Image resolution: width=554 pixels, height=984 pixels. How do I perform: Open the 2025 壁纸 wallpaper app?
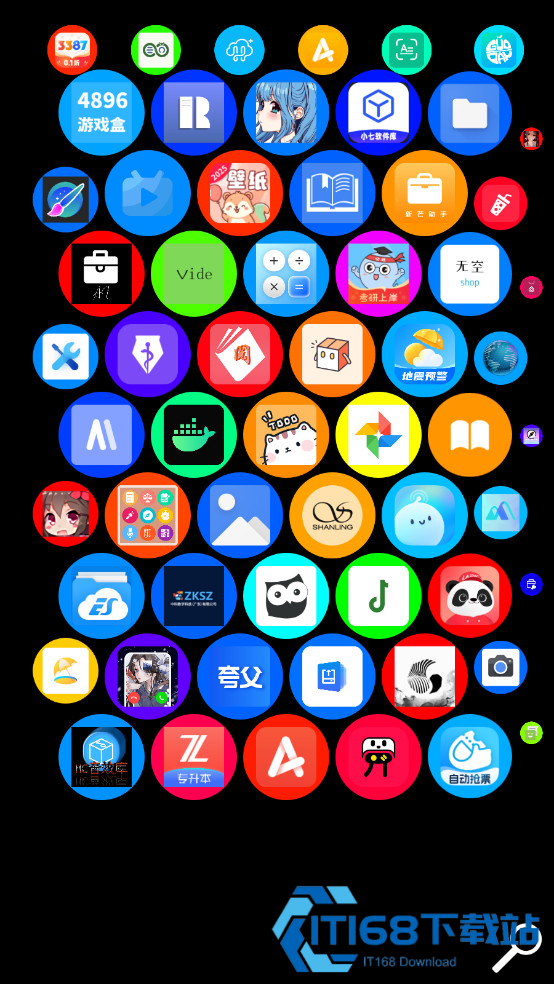coord(240,193)
